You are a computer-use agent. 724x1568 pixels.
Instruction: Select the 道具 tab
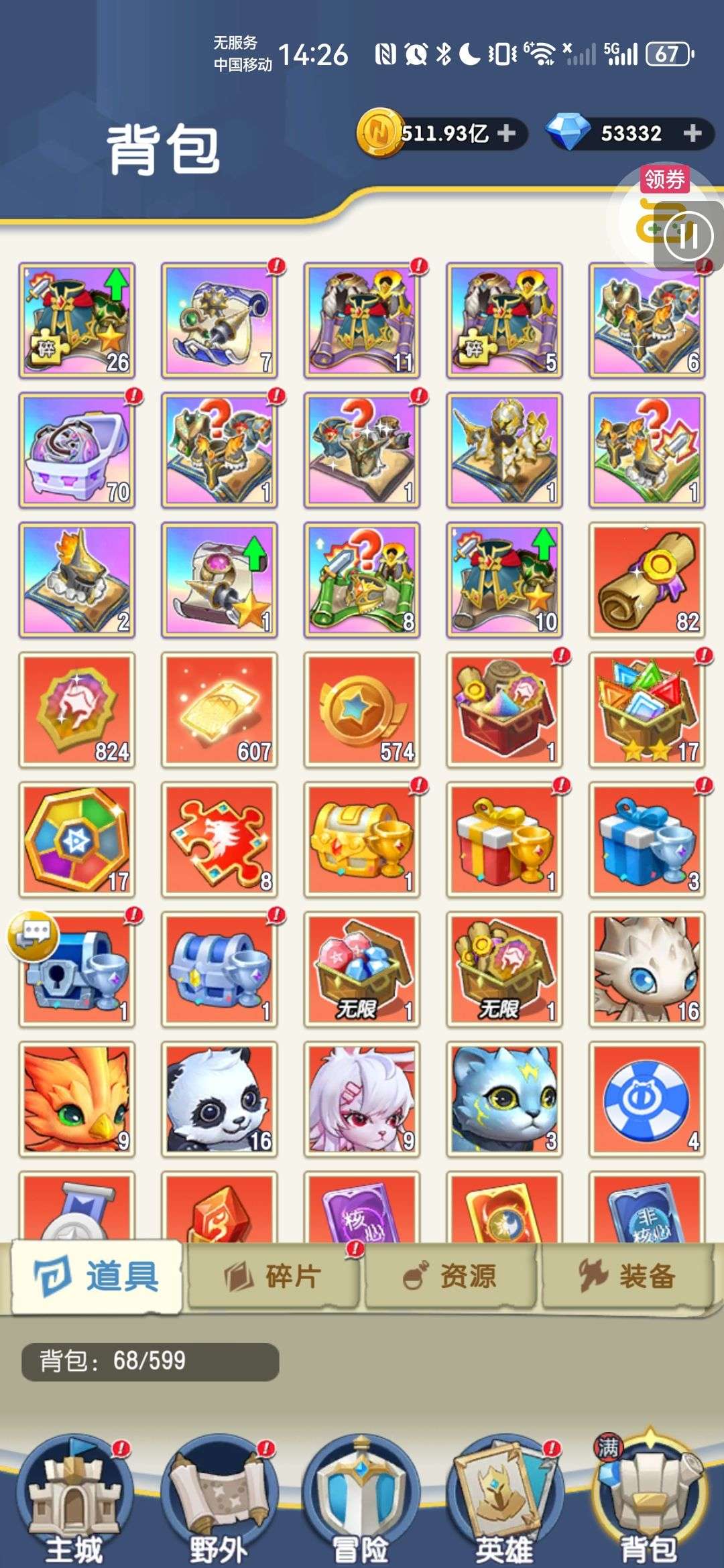point(97,1276)
